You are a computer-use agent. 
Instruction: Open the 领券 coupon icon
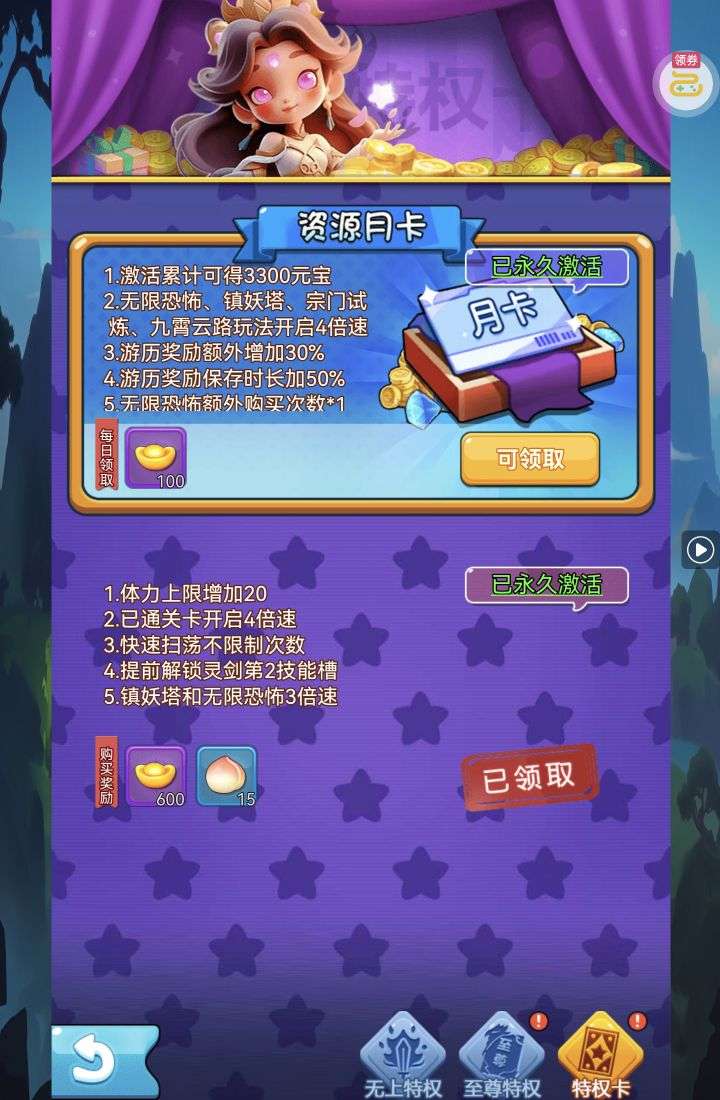(685, 80)
